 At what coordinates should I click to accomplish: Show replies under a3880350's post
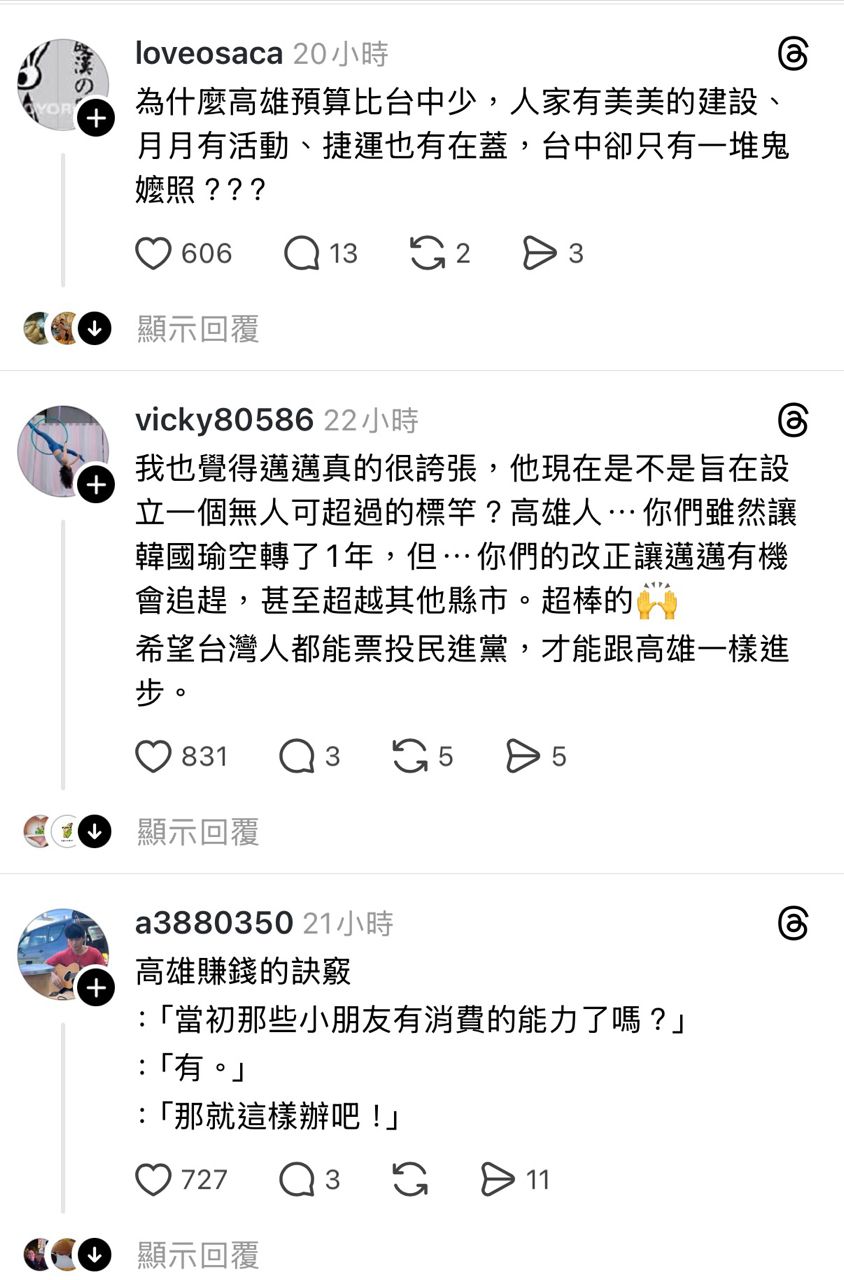[x=197, y=1253]
